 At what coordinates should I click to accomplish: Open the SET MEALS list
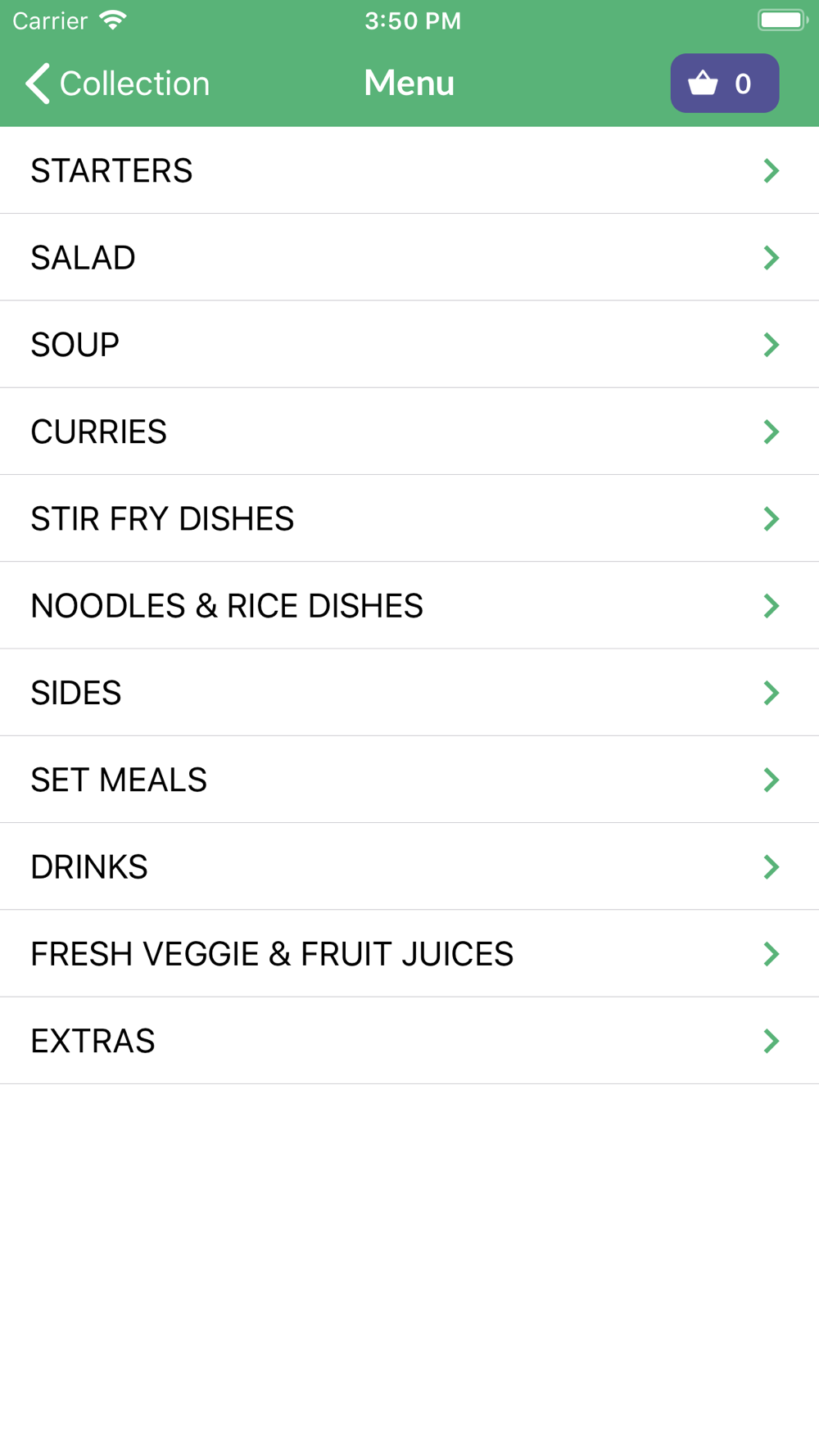(409, 780)
